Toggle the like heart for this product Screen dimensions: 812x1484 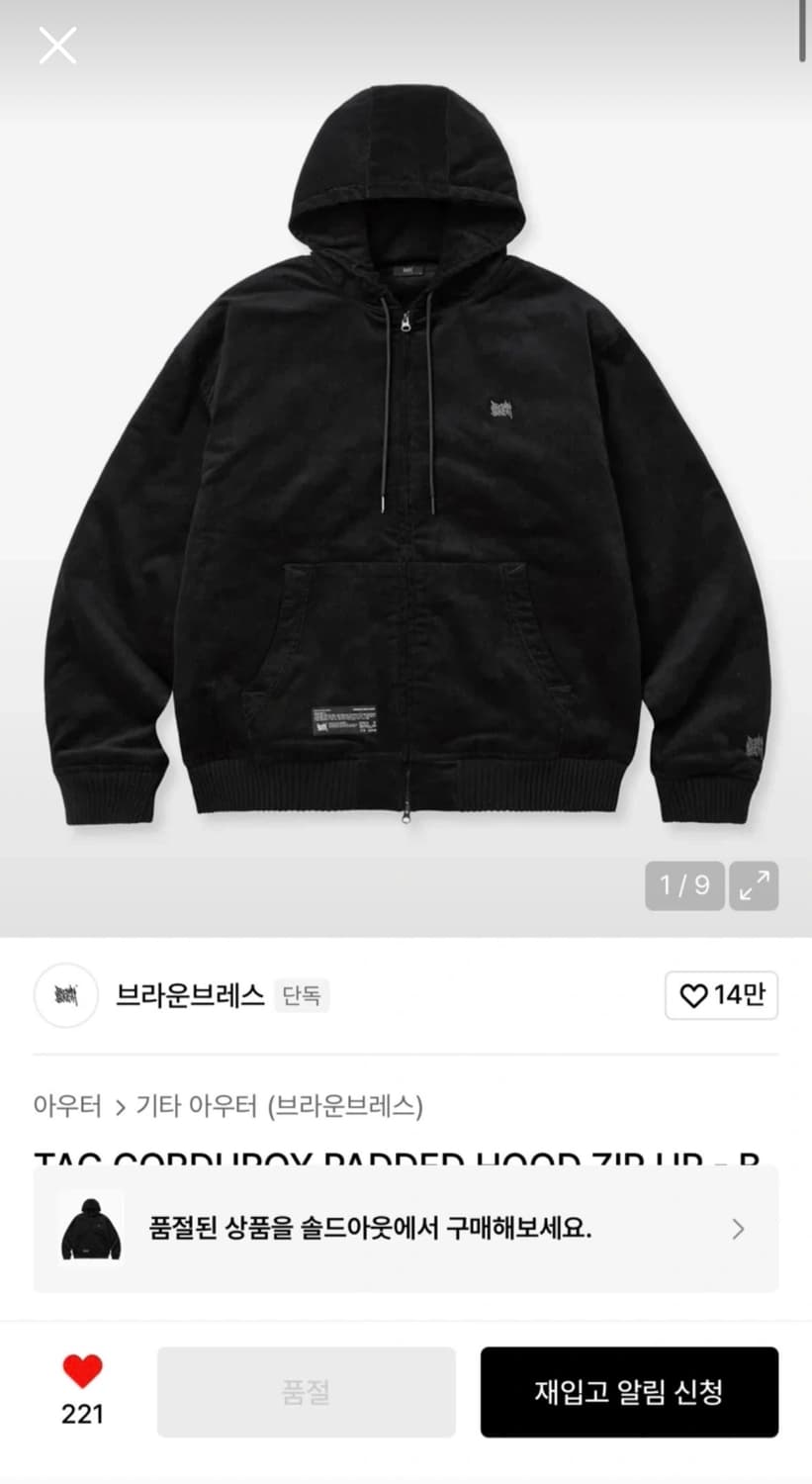point(83,1370)
